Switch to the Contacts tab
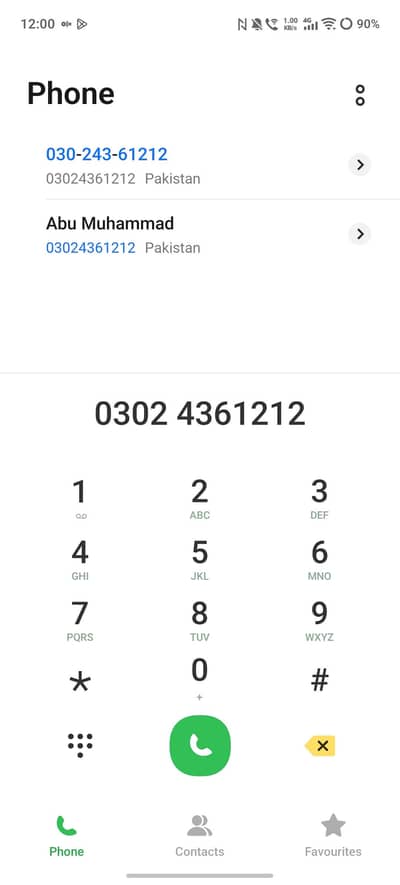Image resolution: width=400 pixels, height=885 pixels. 200,836
